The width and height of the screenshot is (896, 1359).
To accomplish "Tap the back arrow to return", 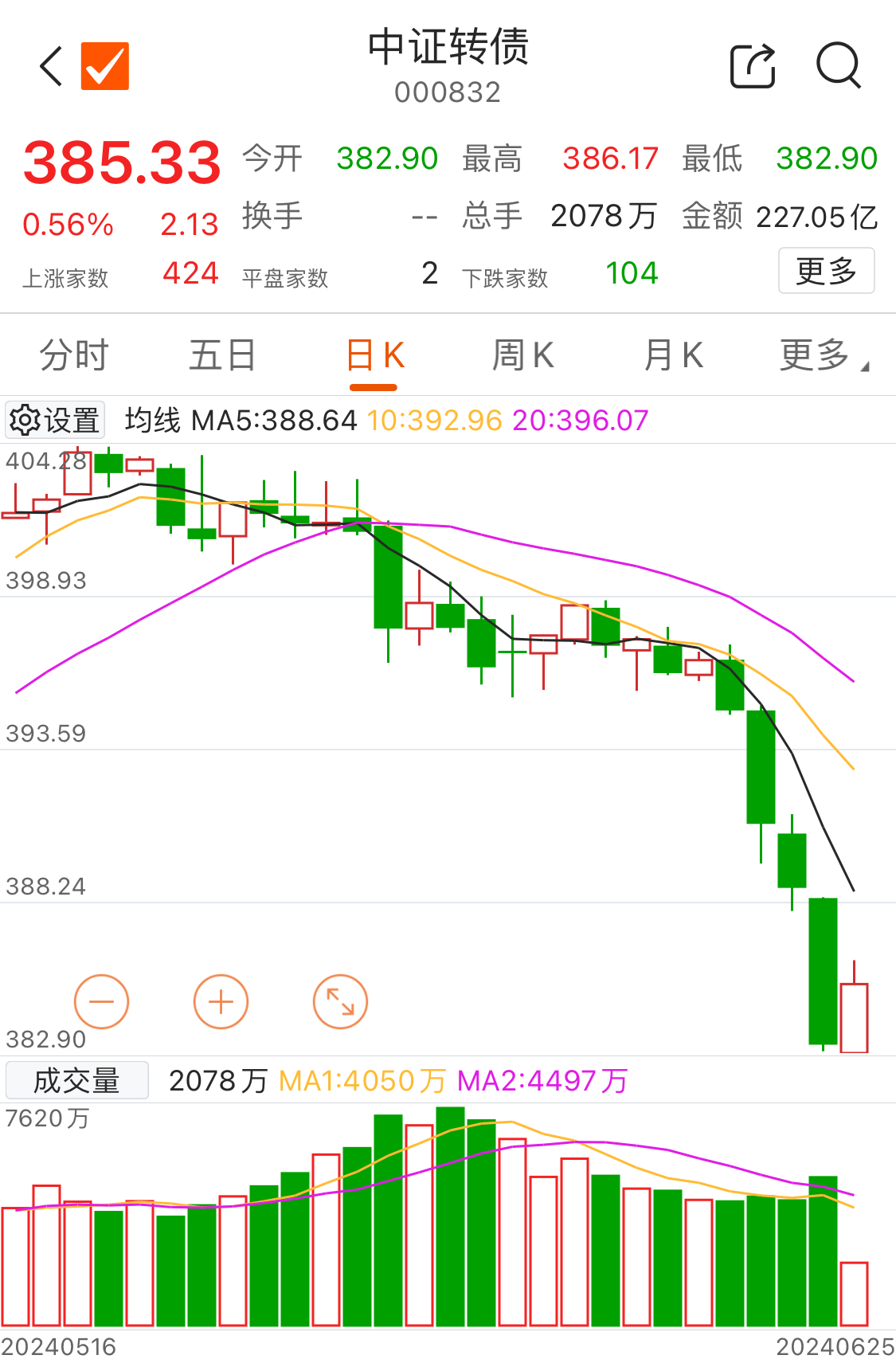I will pyautogui.click(x=50, y=67).
